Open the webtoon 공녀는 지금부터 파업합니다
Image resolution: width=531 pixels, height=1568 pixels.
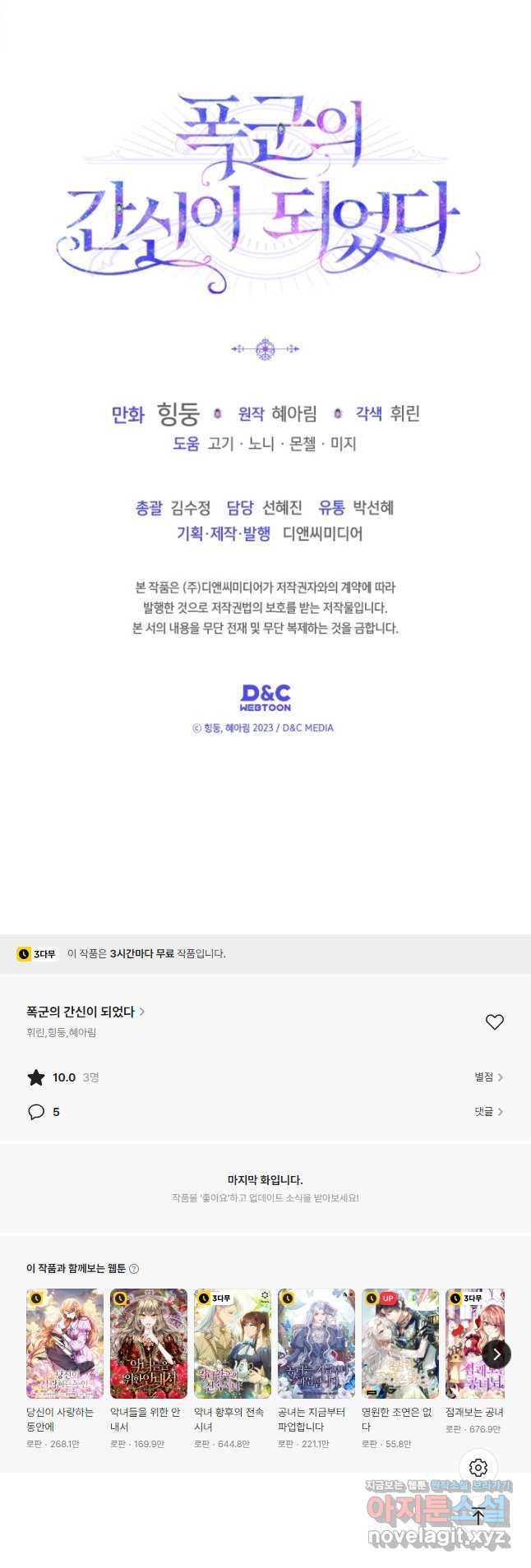click(x=316, y=1344)
